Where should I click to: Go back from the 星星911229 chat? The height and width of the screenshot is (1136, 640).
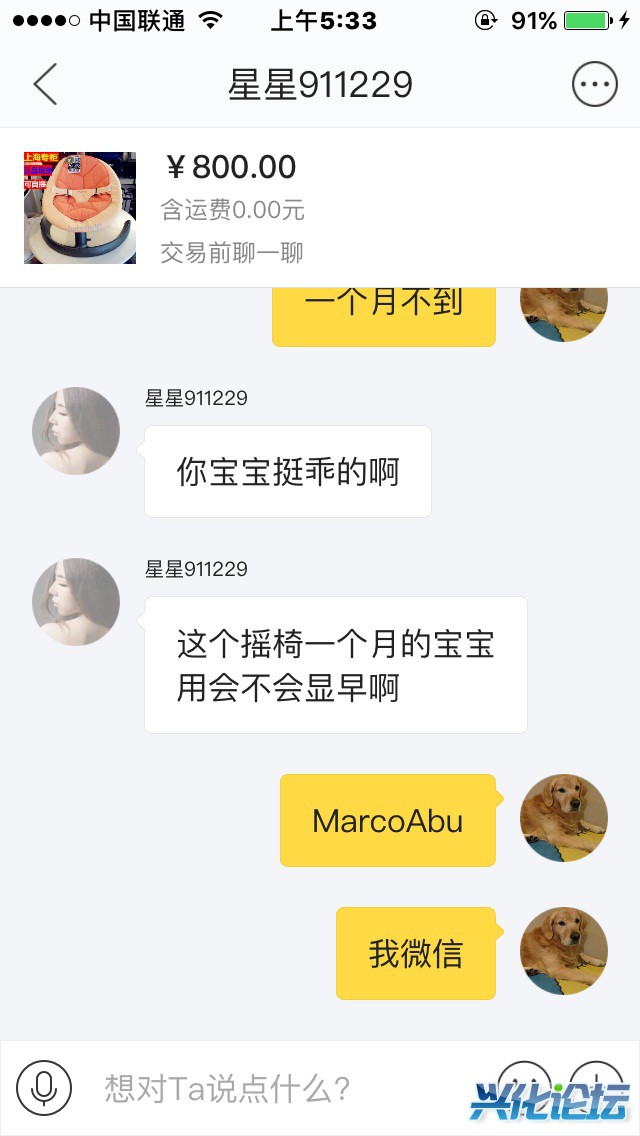[x=45, y=84]
